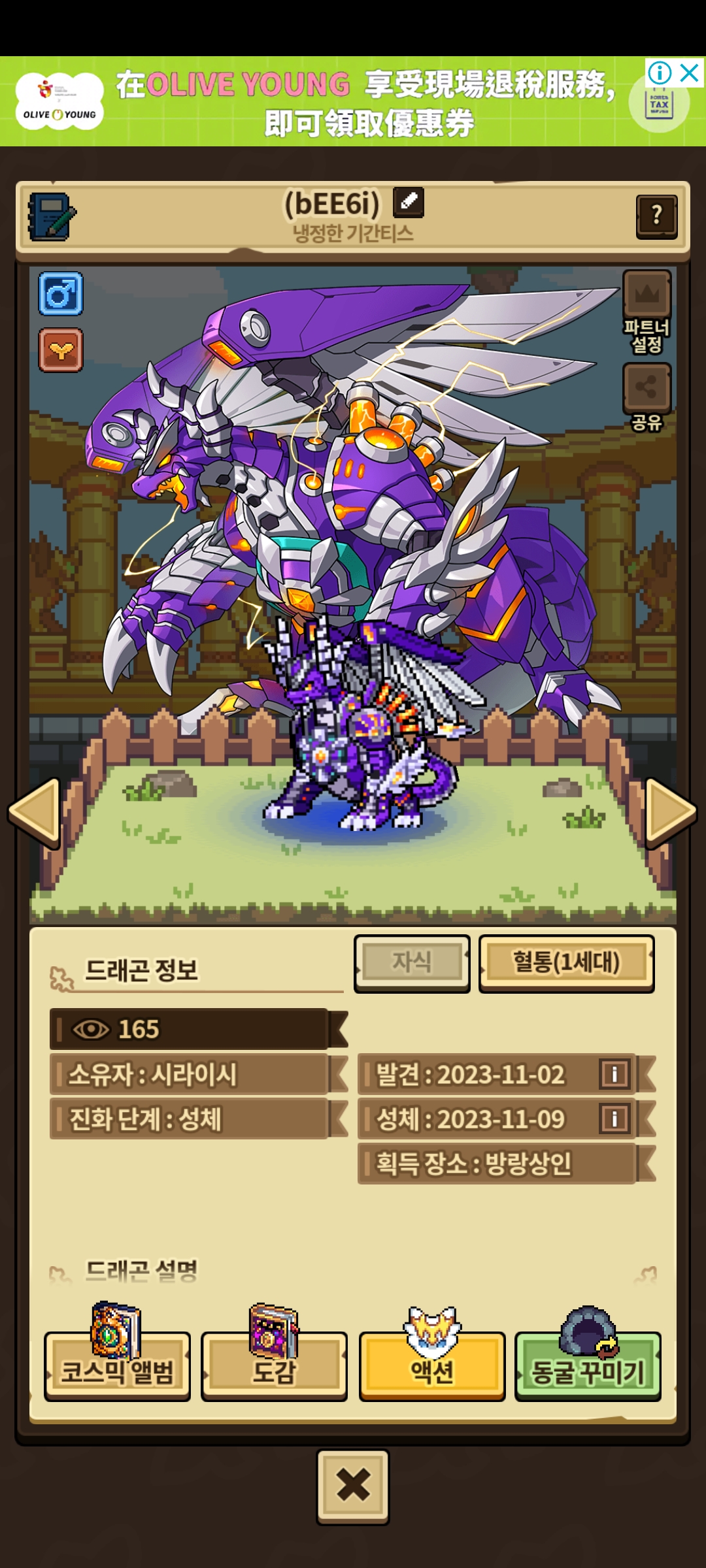The width and height of the screenshot is (706, 1568).
Task: Show info for the 성체 date
Action: 614,1119
